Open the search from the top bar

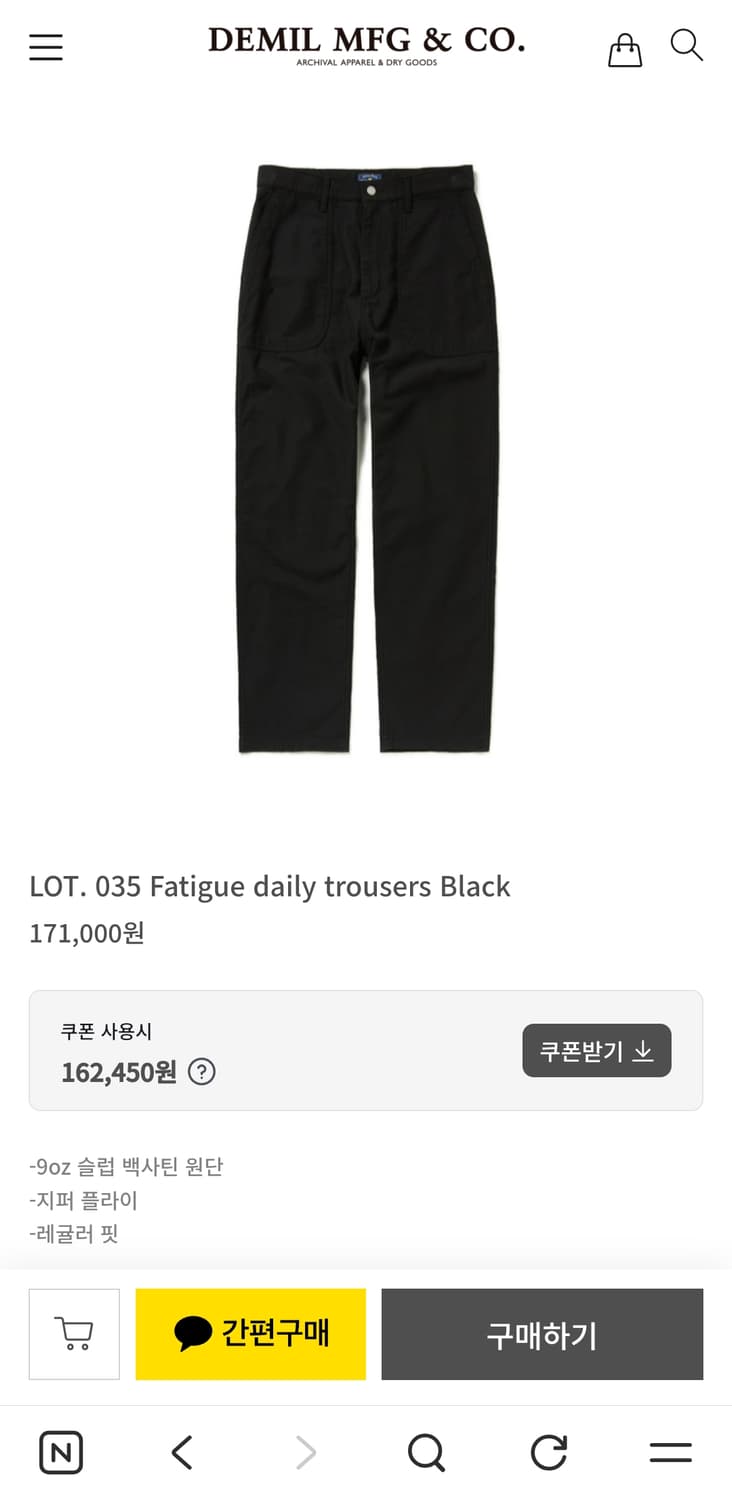[686, 45]
